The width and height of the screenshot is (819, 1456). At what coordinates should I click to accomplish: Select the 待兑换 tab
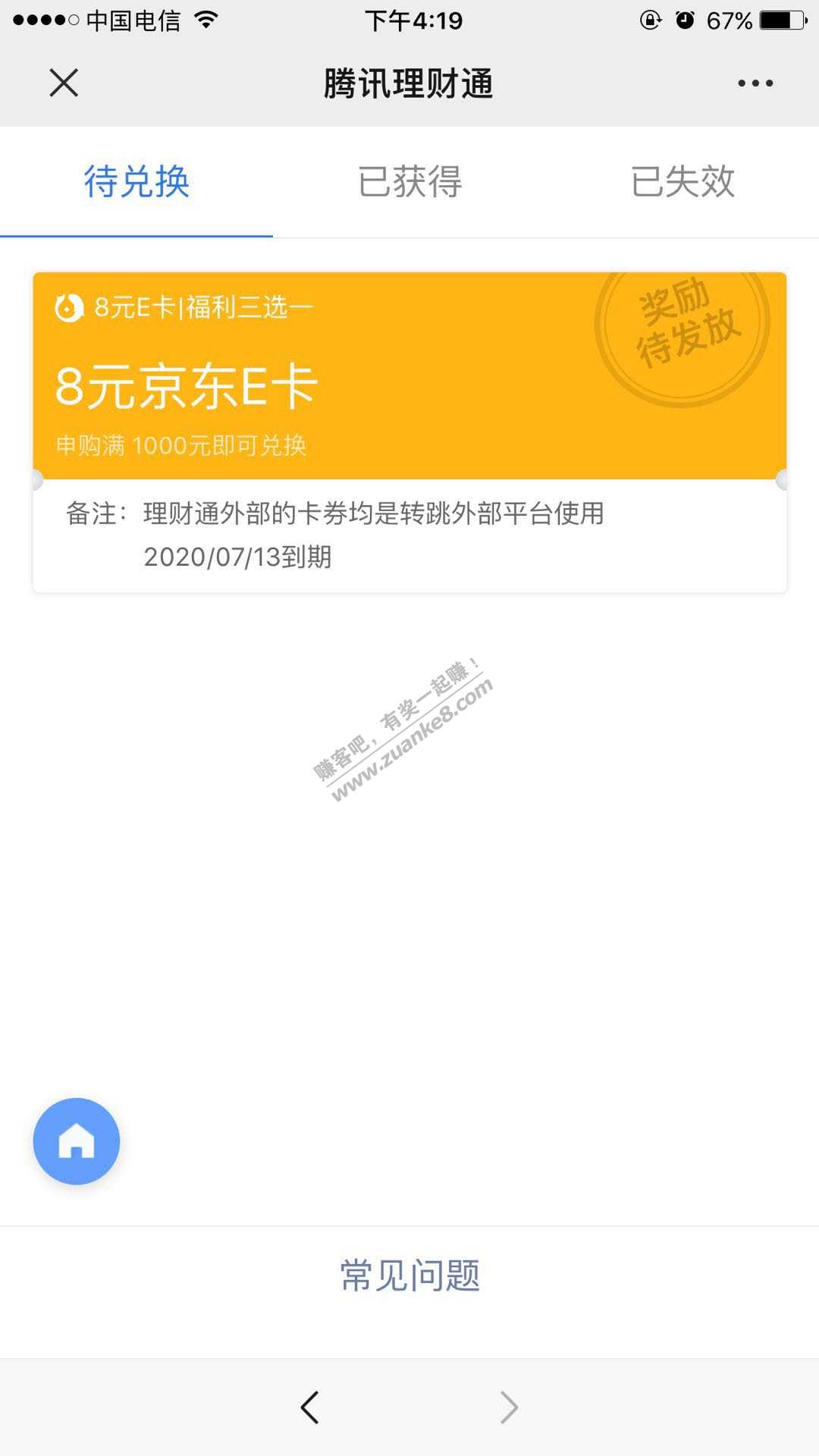136,182
